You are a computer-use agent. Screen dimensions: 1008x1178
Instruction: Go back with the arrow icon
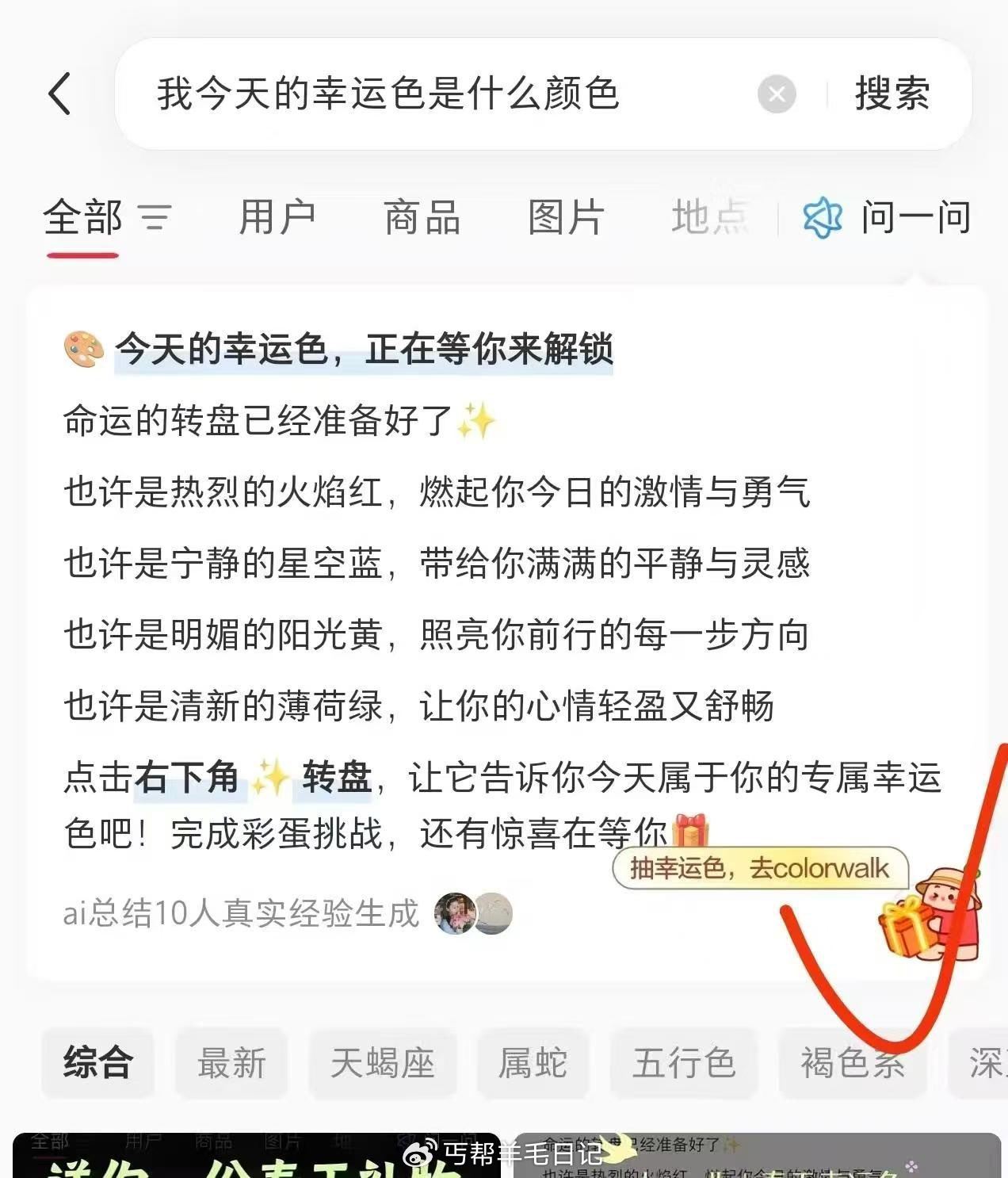point(60,94)
